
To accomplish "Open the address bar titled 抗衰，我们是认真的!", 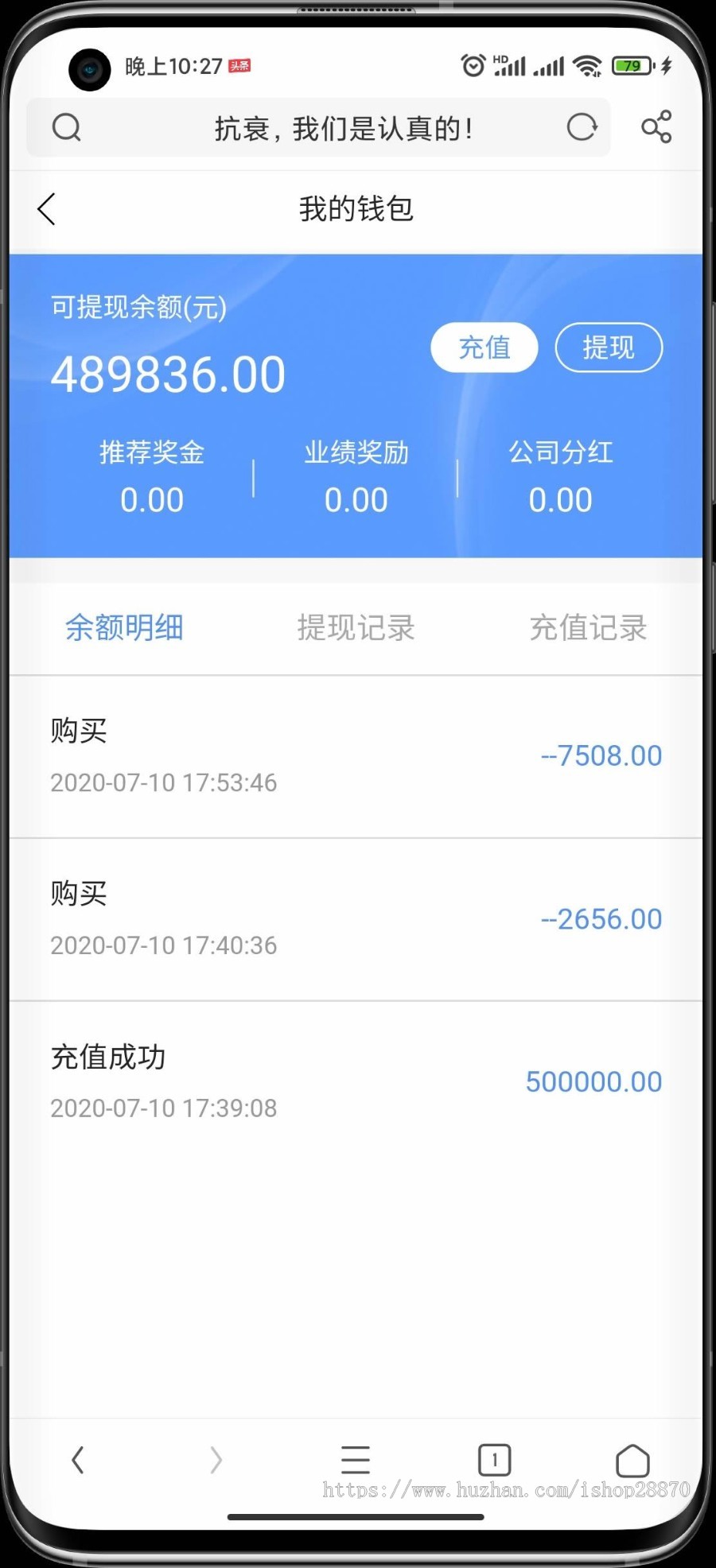I will 343,128.
